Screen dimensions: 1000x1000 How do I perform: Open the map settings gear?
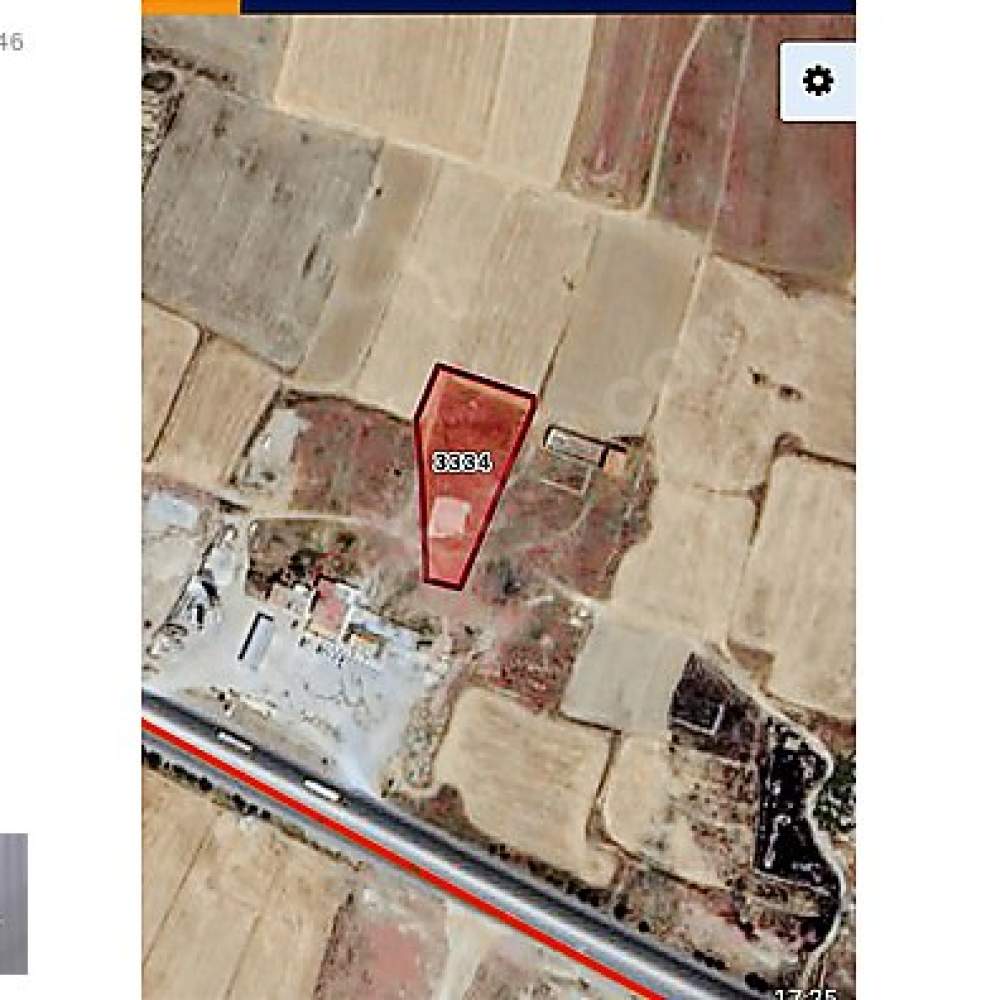817,81
